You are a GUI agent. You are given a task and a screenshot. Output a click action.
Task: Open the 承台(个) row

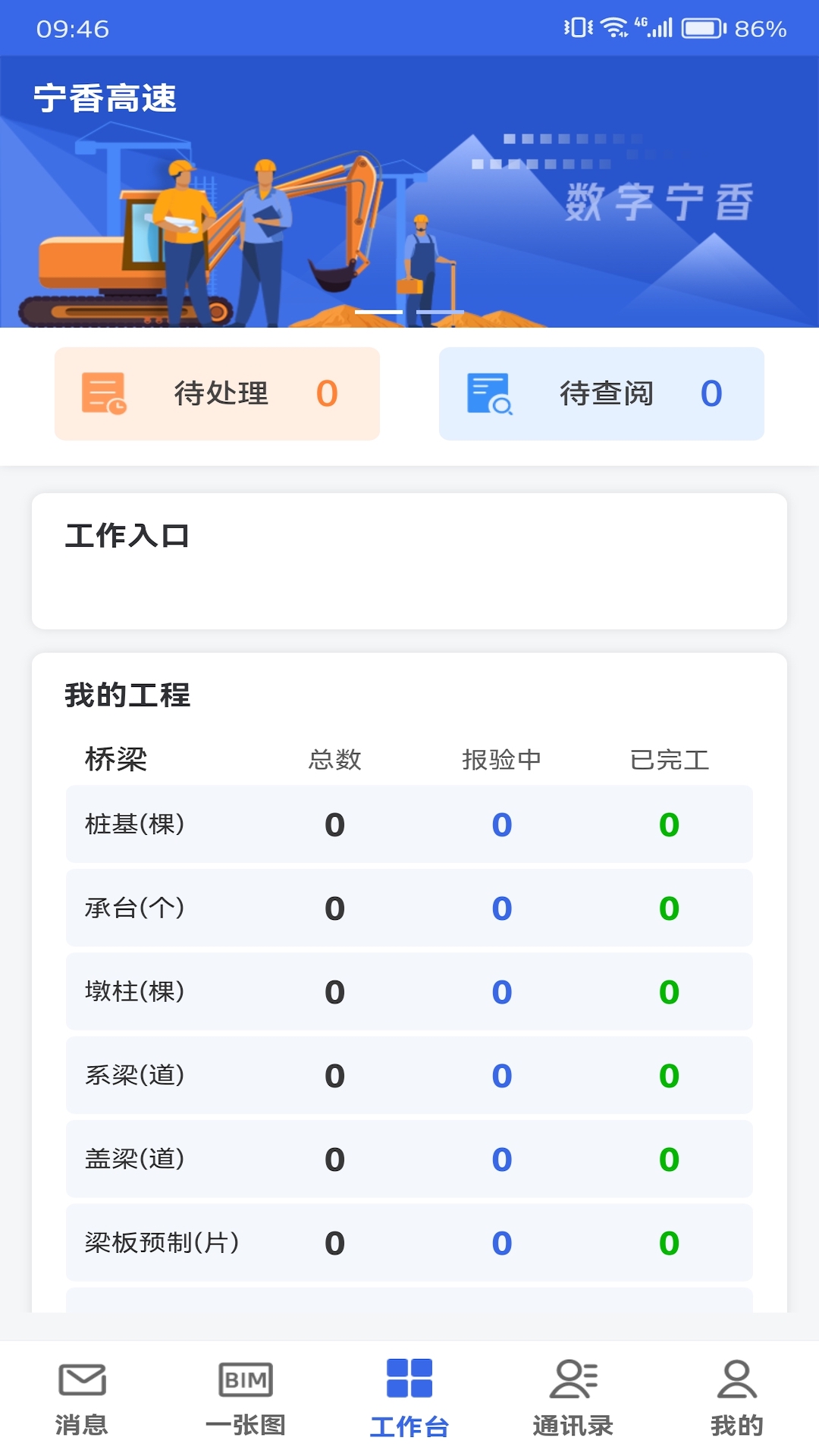409,908
